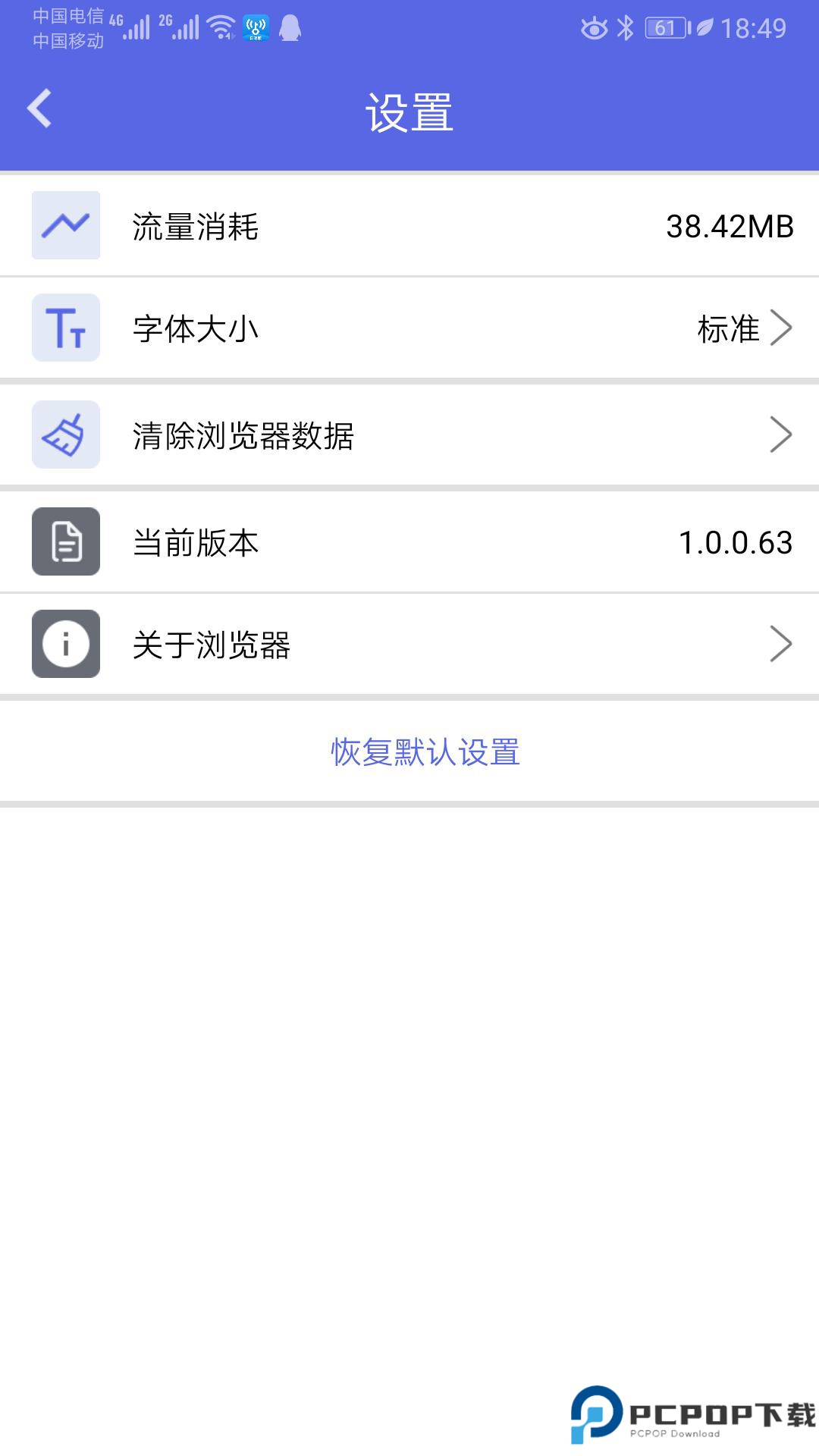The height and width of the screenshot is (1456, 819).
Task: Click the Tt font size icon
Action: point(65,328)
